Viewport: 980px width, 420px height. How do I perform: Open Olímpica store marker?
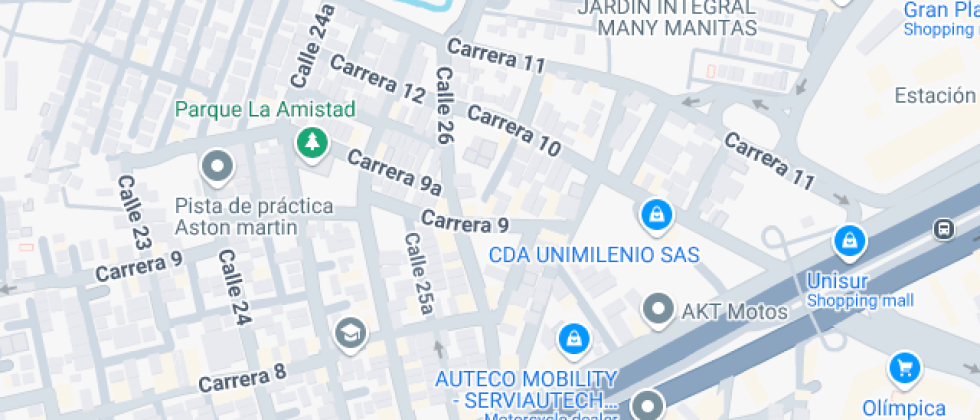tap(904, 367)
